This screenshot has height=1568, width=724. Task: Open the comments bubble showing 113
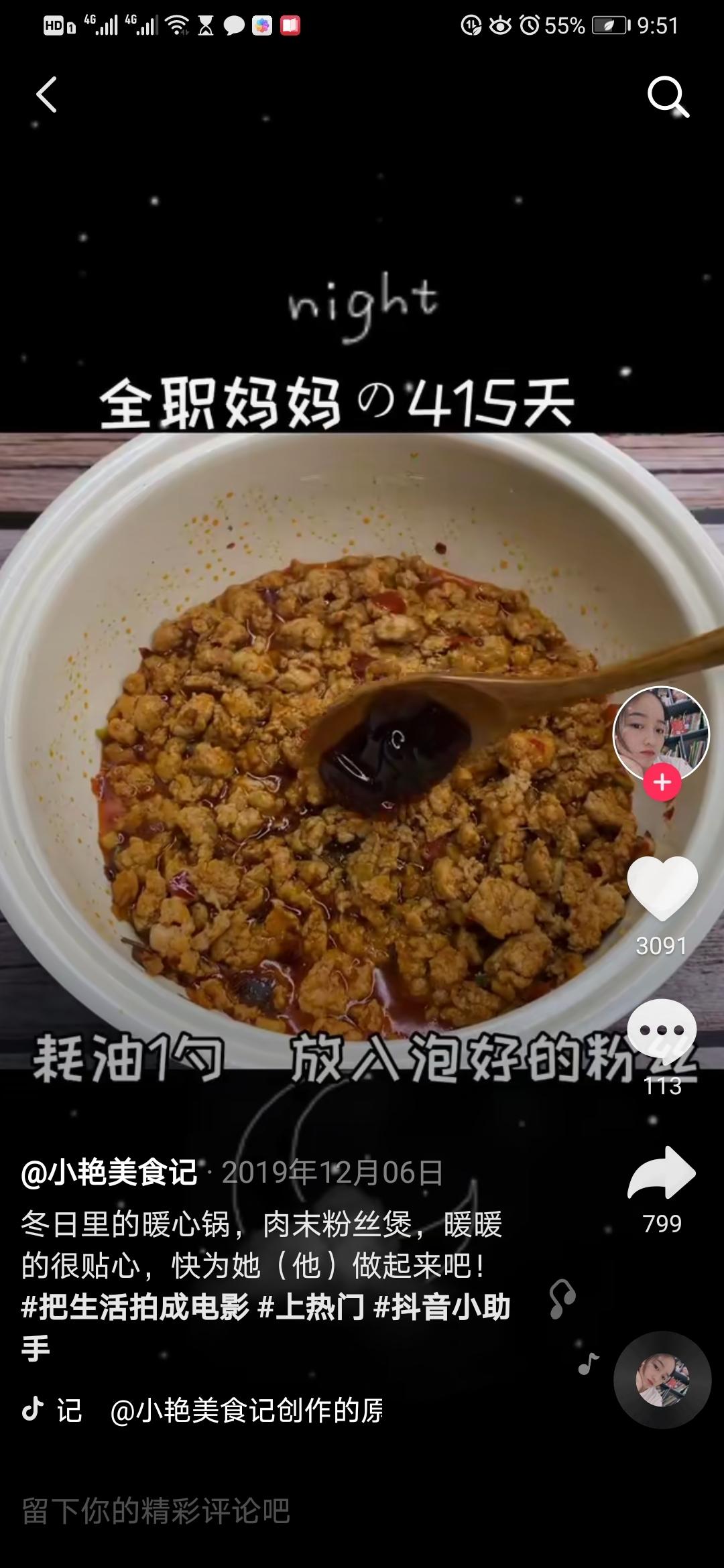coord(662,1031)
